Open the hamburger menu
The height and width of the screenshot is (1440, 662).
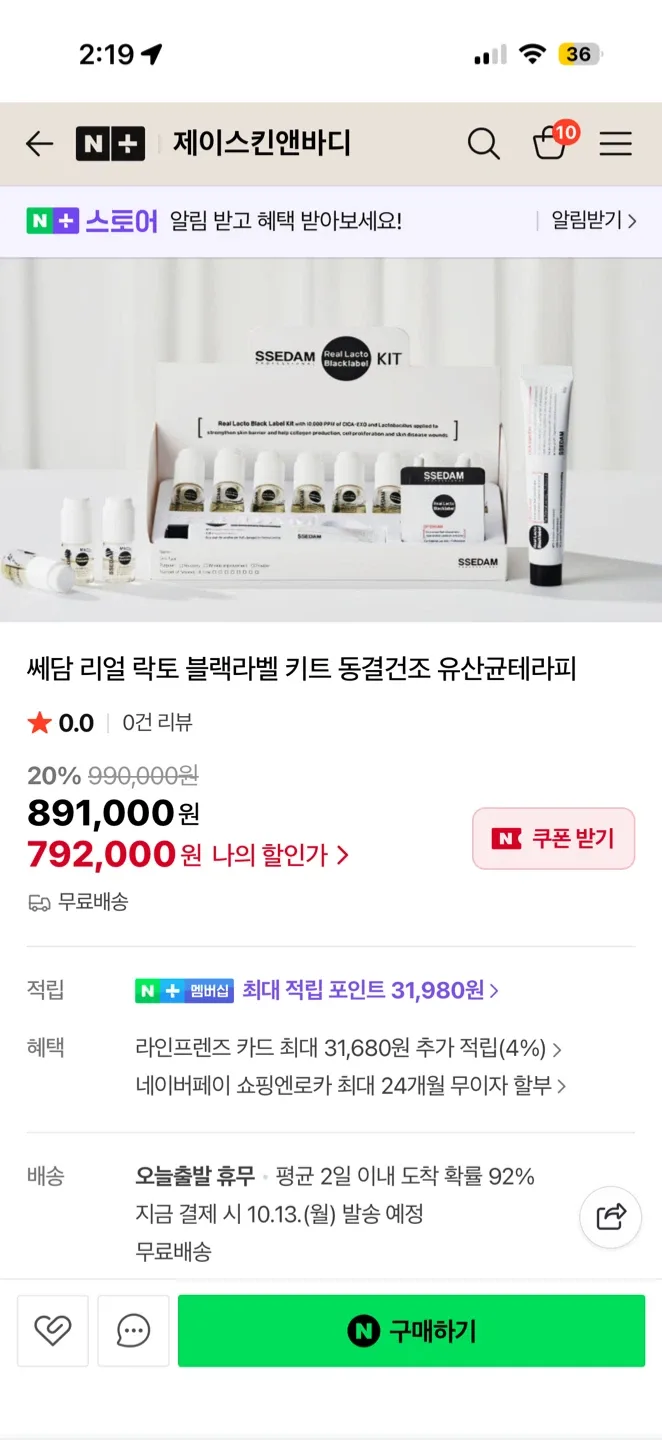click(615, 144)
